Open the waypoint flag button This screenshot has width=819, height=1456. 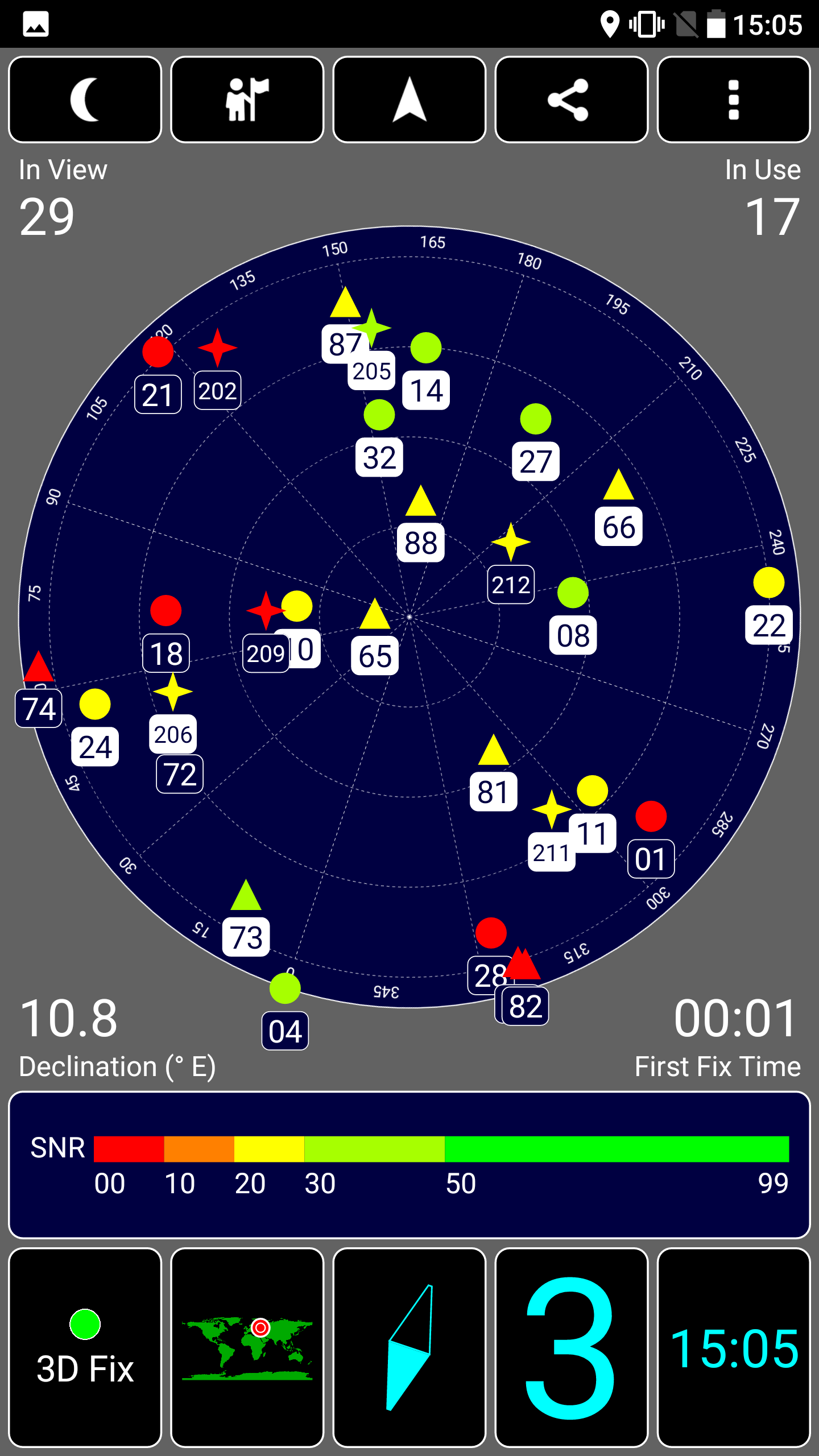247,100
